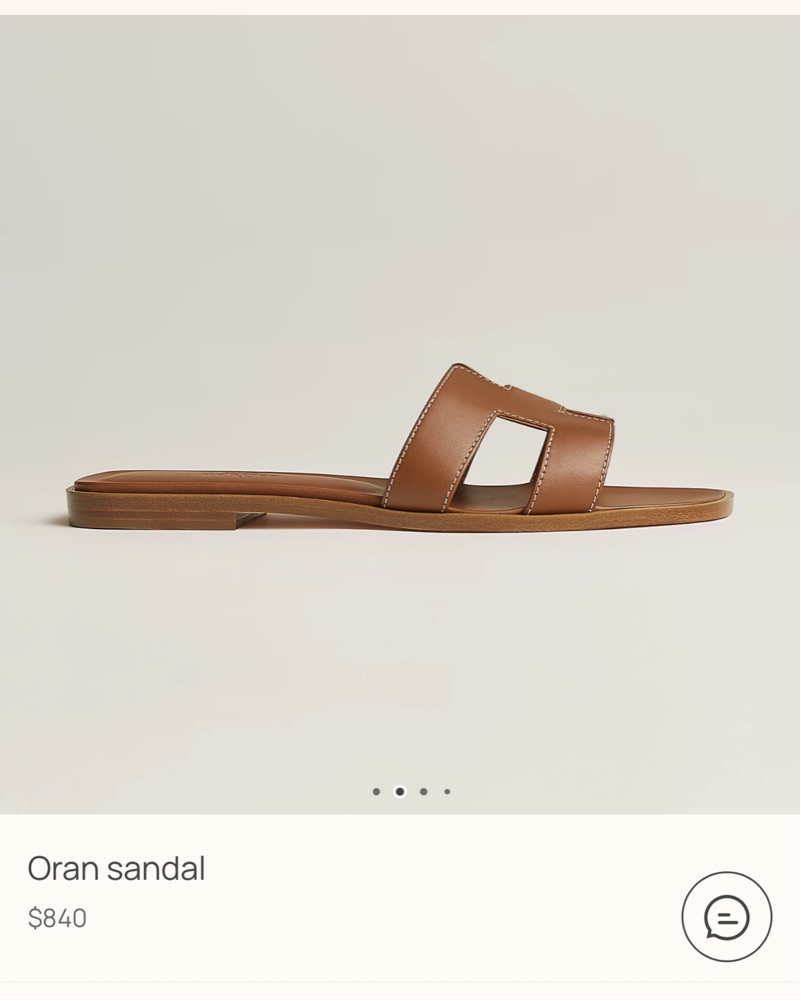Open the chat support bubble
Viewport: 801px width, 1001px height.
[727, 917]
